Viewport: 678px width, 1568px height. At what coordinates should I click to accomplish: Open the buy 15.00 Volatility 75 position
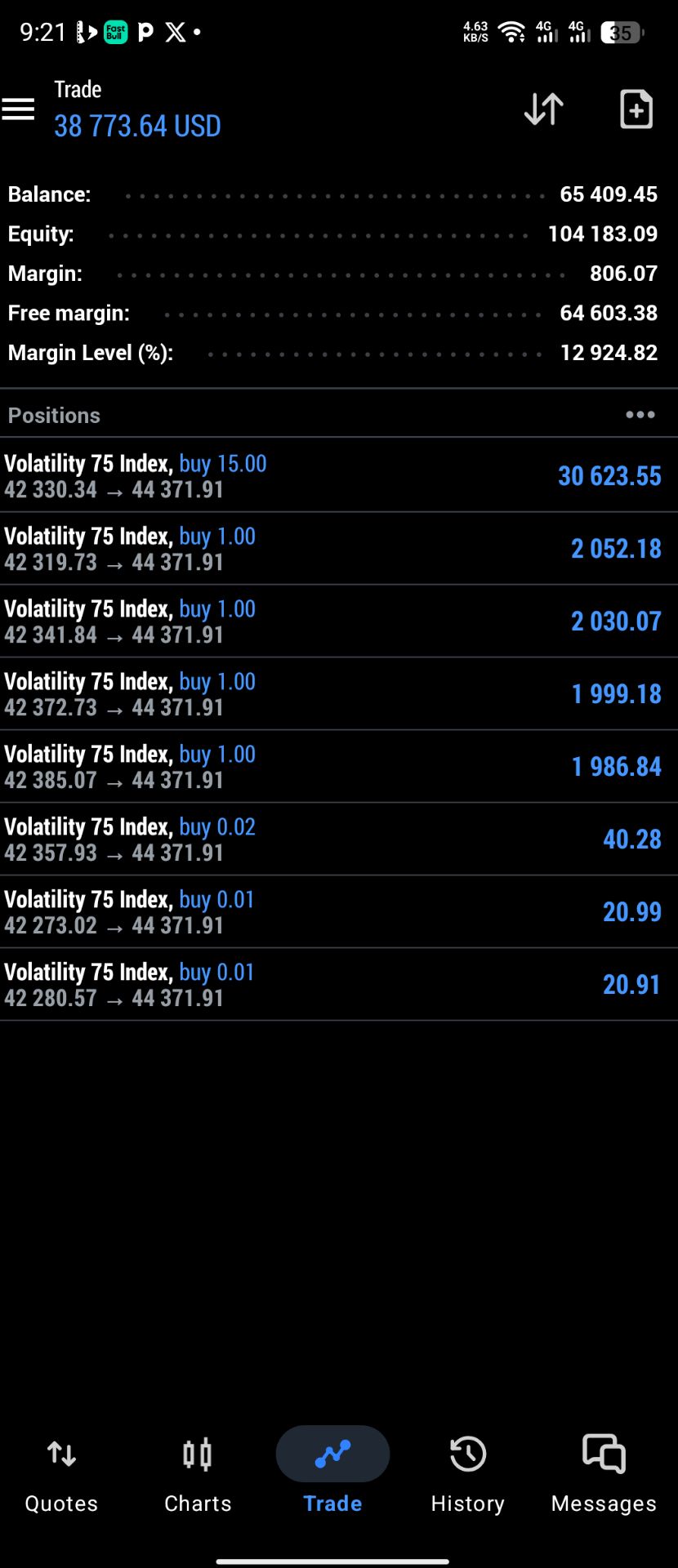tap(339, 475)
